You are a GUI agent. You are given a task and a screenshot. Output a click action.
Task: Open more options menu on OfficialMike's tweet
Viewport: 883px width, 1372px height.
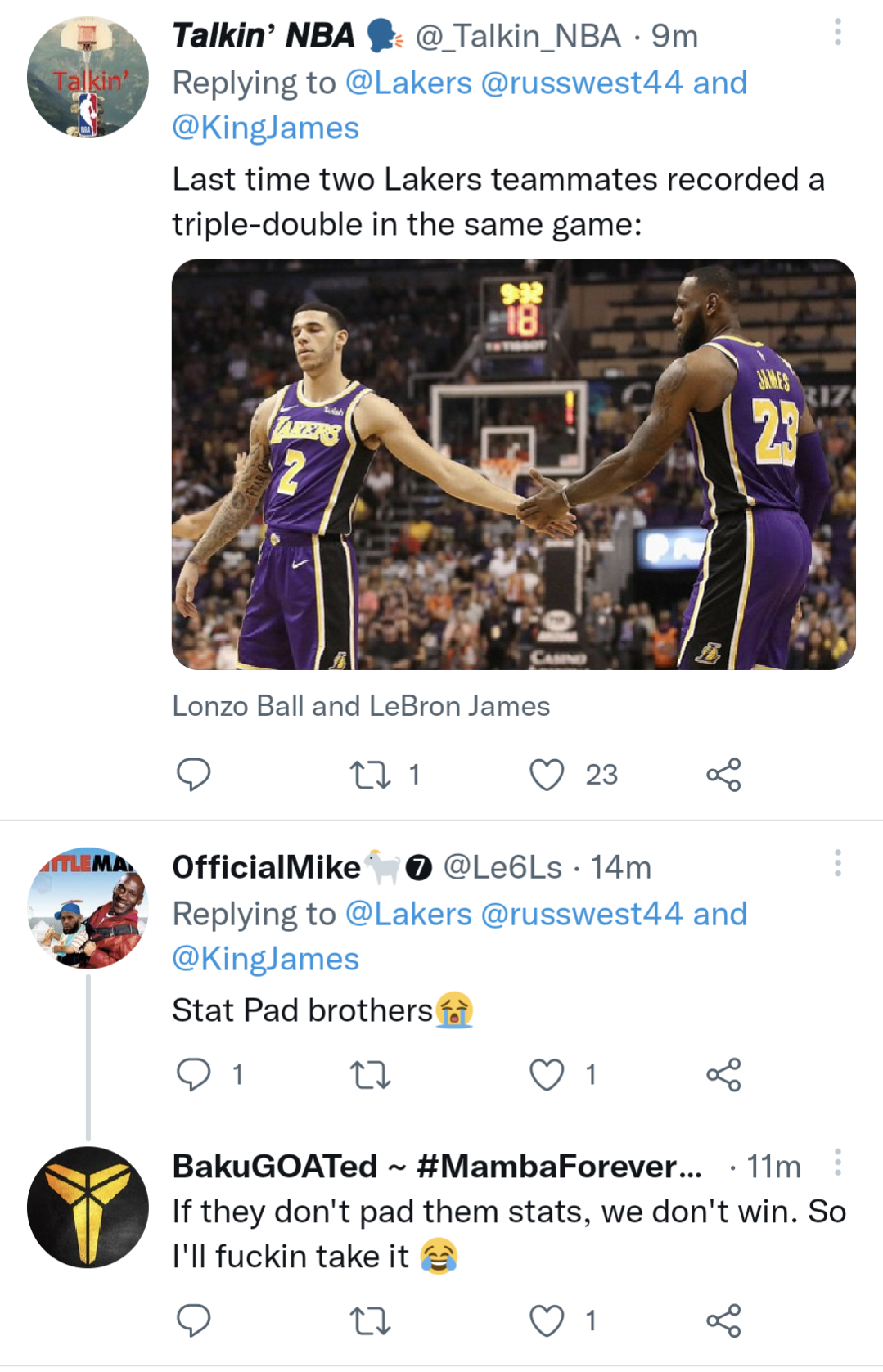click(836, 865)
